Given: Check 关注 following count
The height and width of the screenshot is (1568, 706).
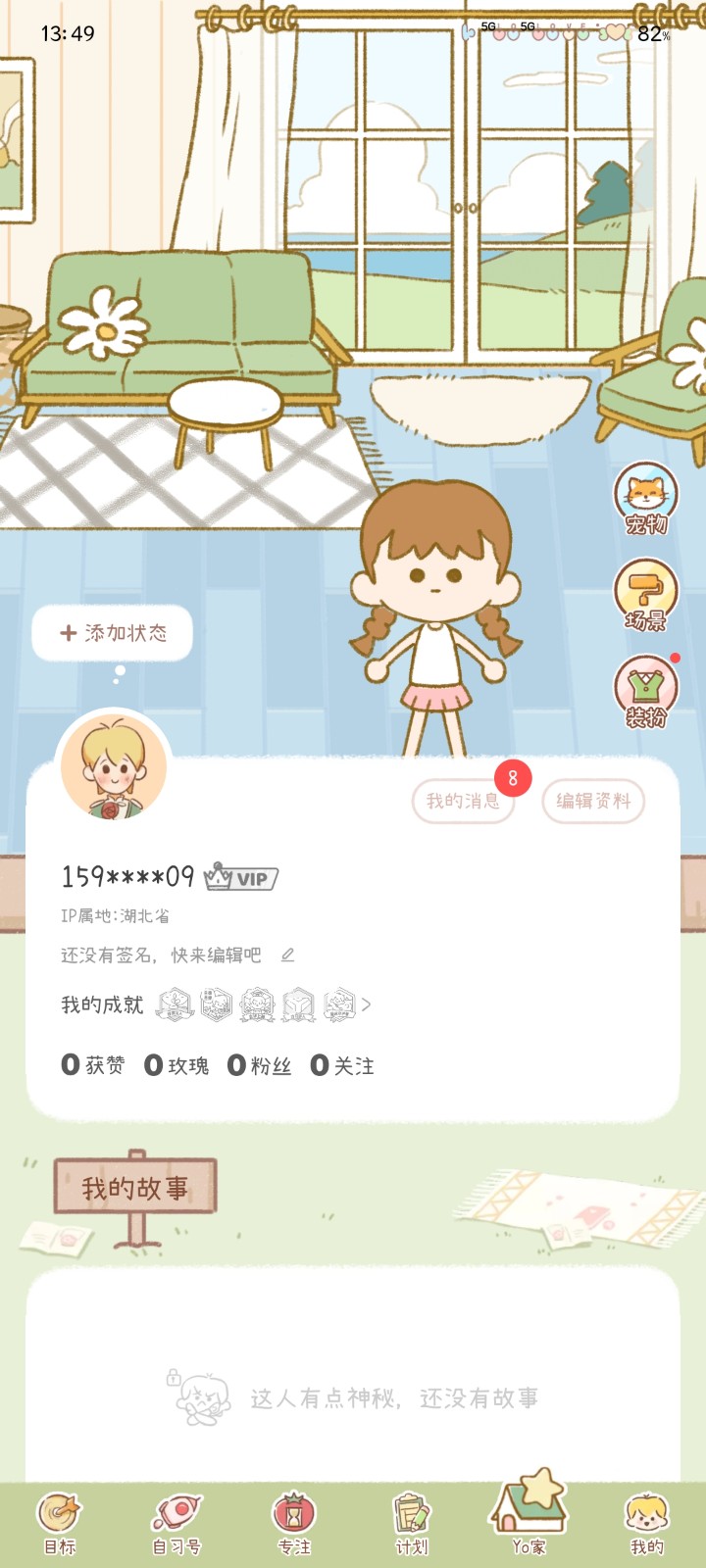Looking at the screenshot, I should [342, 1064].
